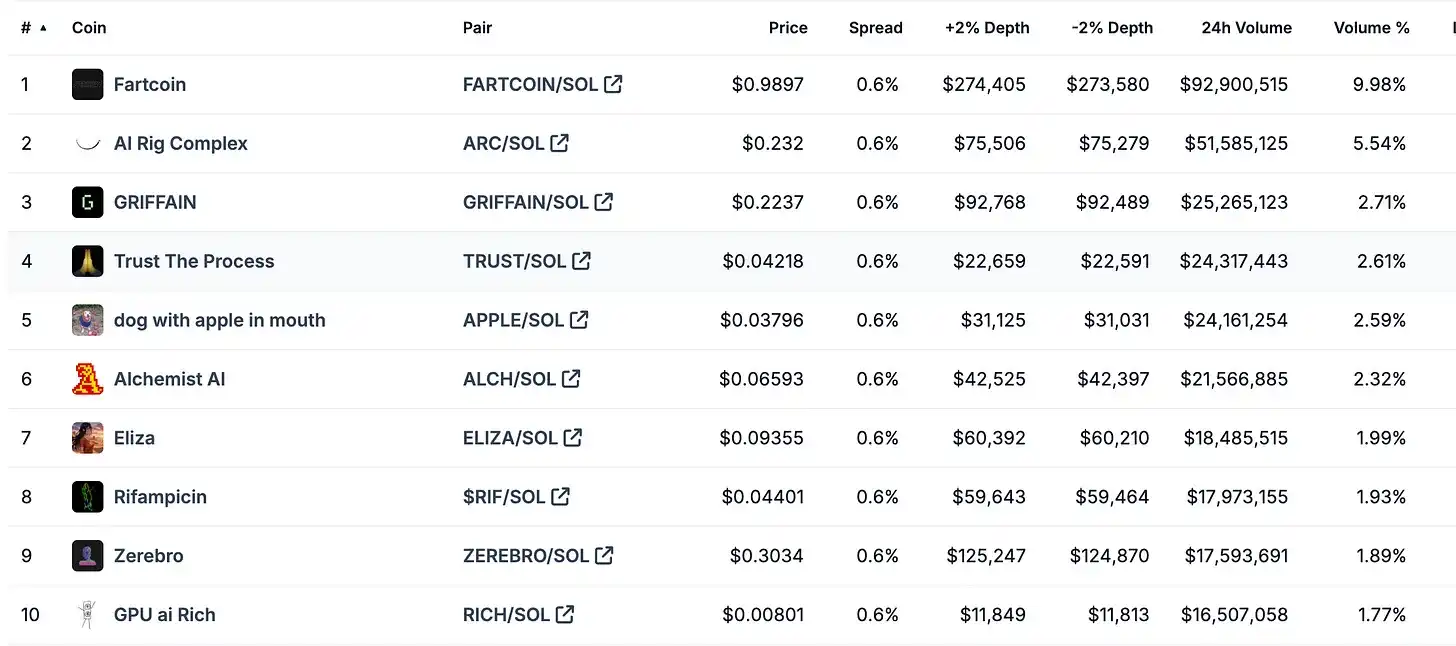Open the AI Rig Complex coin page
This screenshot has width=1456, height=646.
(x=180, y=144)
